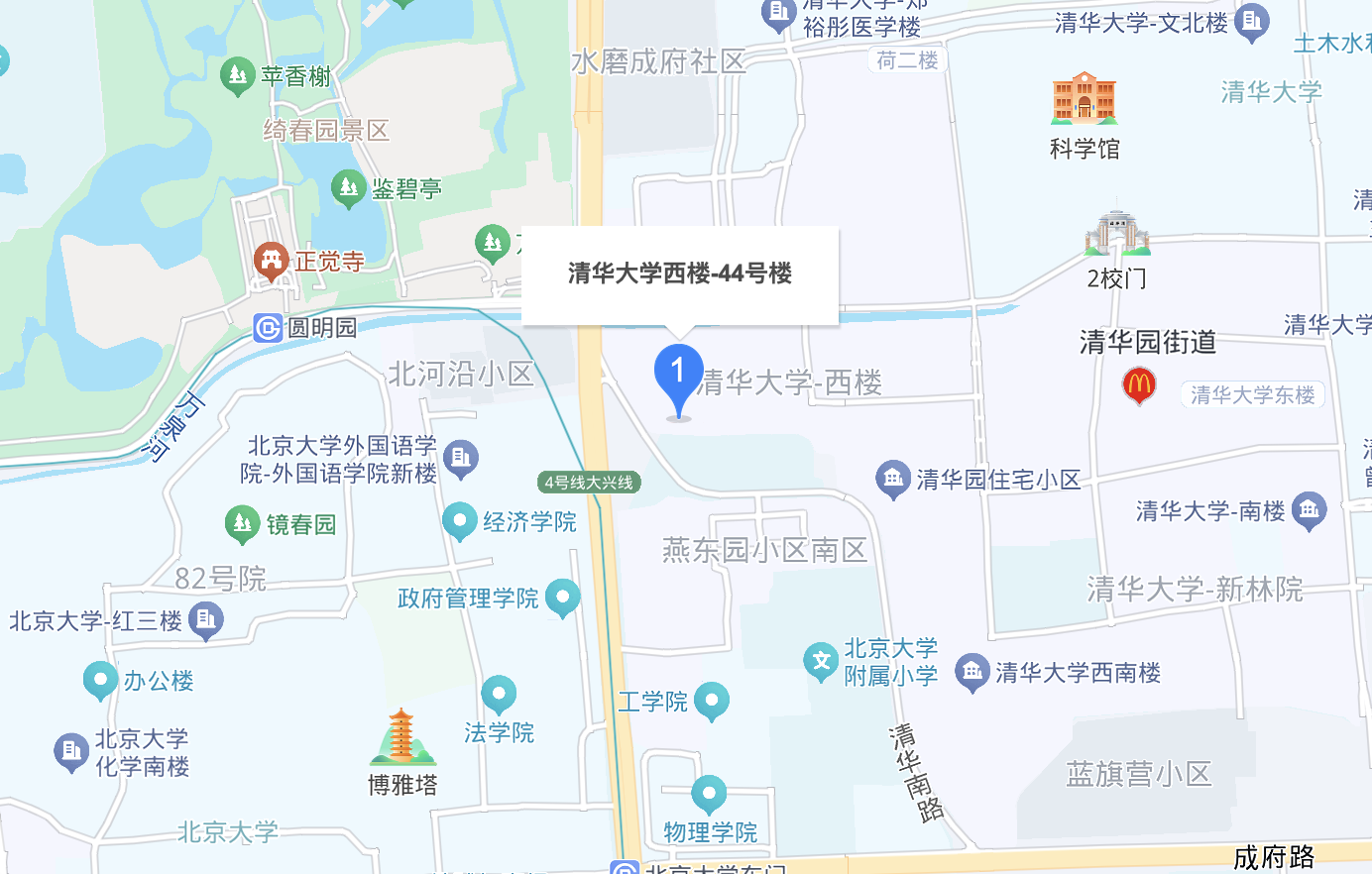The height and width of the screenshot is (874, 1372).
Task: Open the 北京大学附属小学 school marker
Action: coord(821,661)
